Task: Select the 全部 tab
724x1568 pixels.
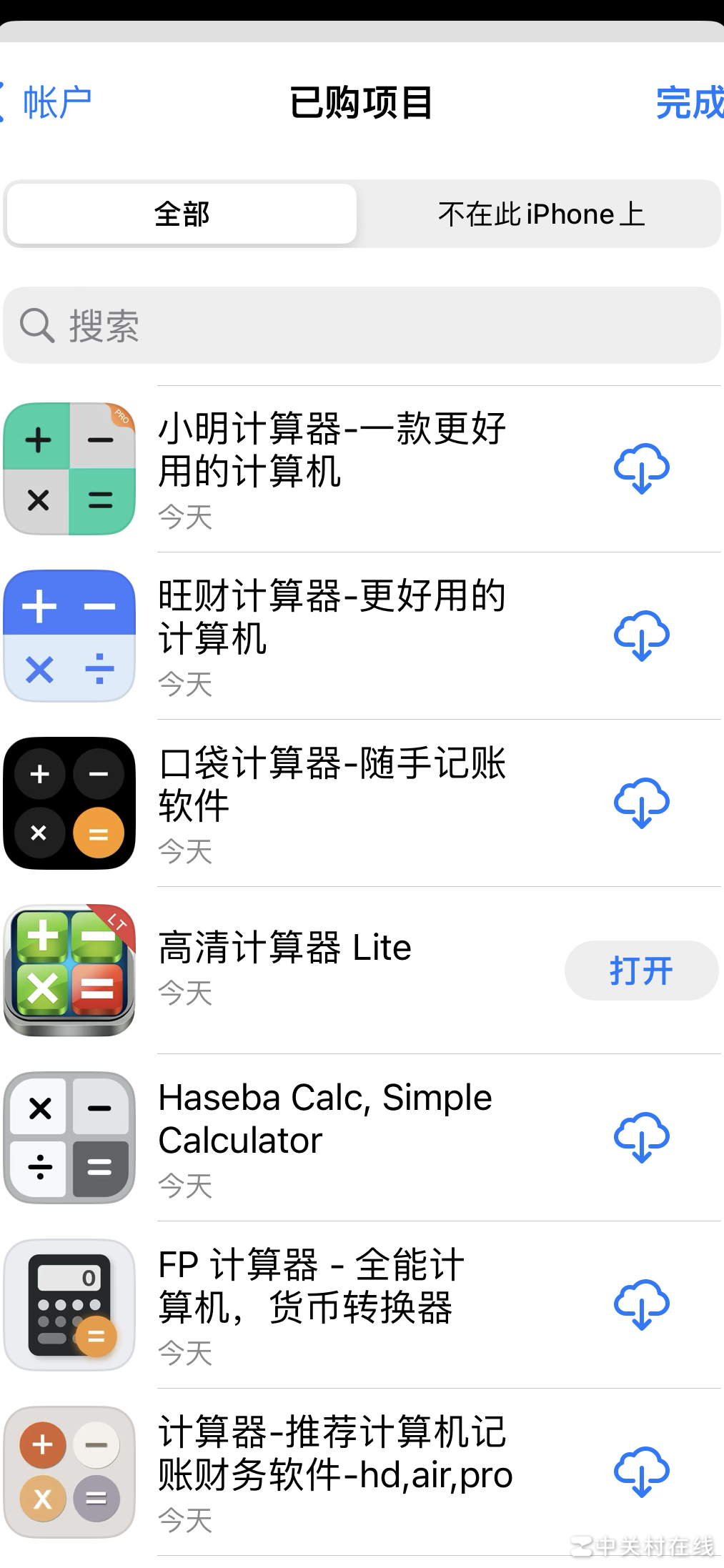Action: pos(180,213)
